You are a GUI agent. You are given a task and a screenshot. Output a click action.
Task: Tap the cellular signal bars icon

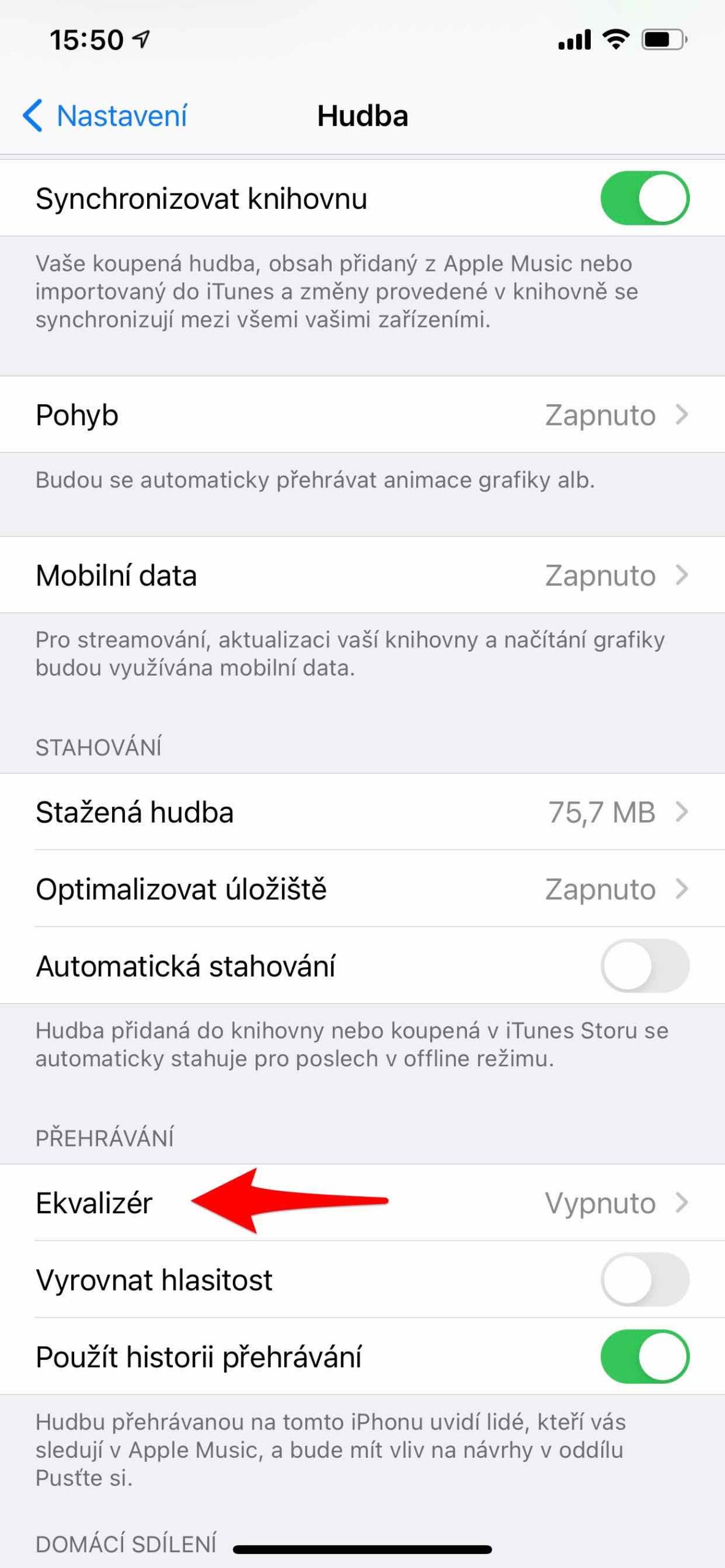[575, 39]
